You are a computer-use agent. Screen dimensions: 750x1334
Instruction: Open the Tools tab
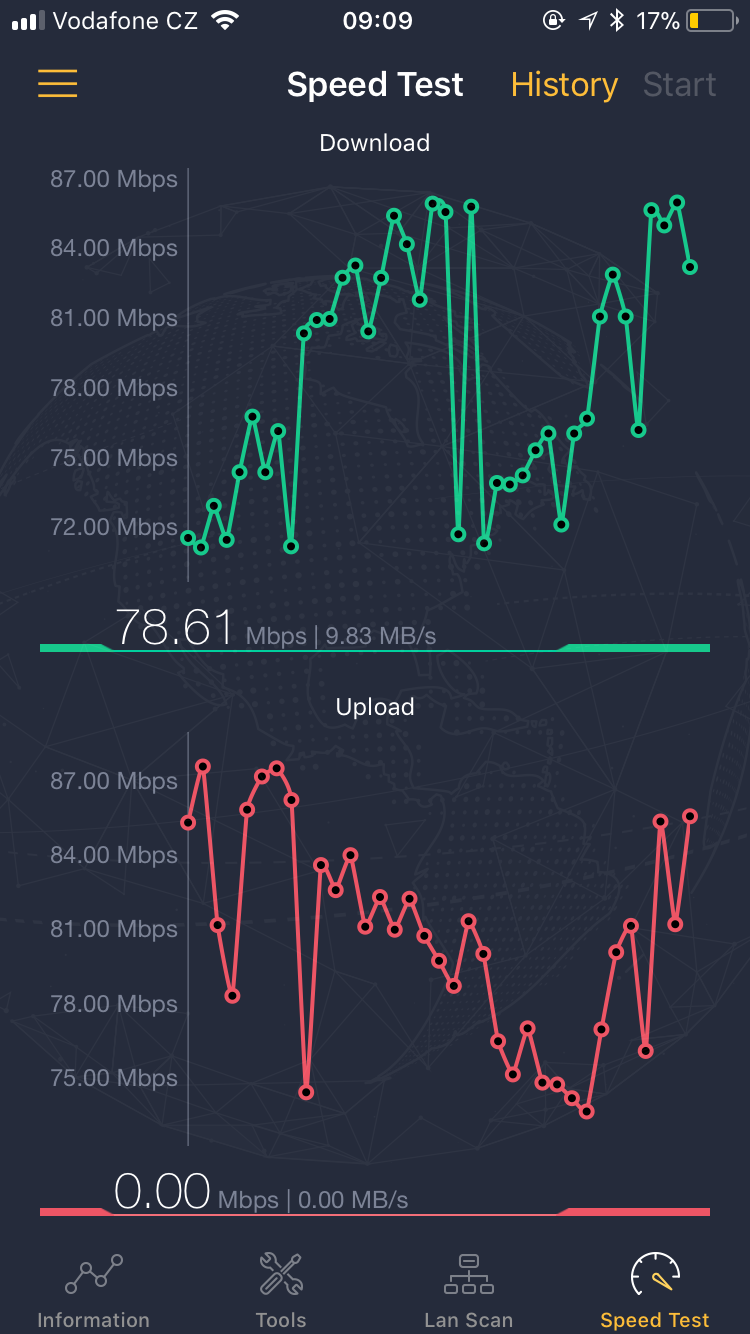pyautogui.click(x=281, y=1290)
